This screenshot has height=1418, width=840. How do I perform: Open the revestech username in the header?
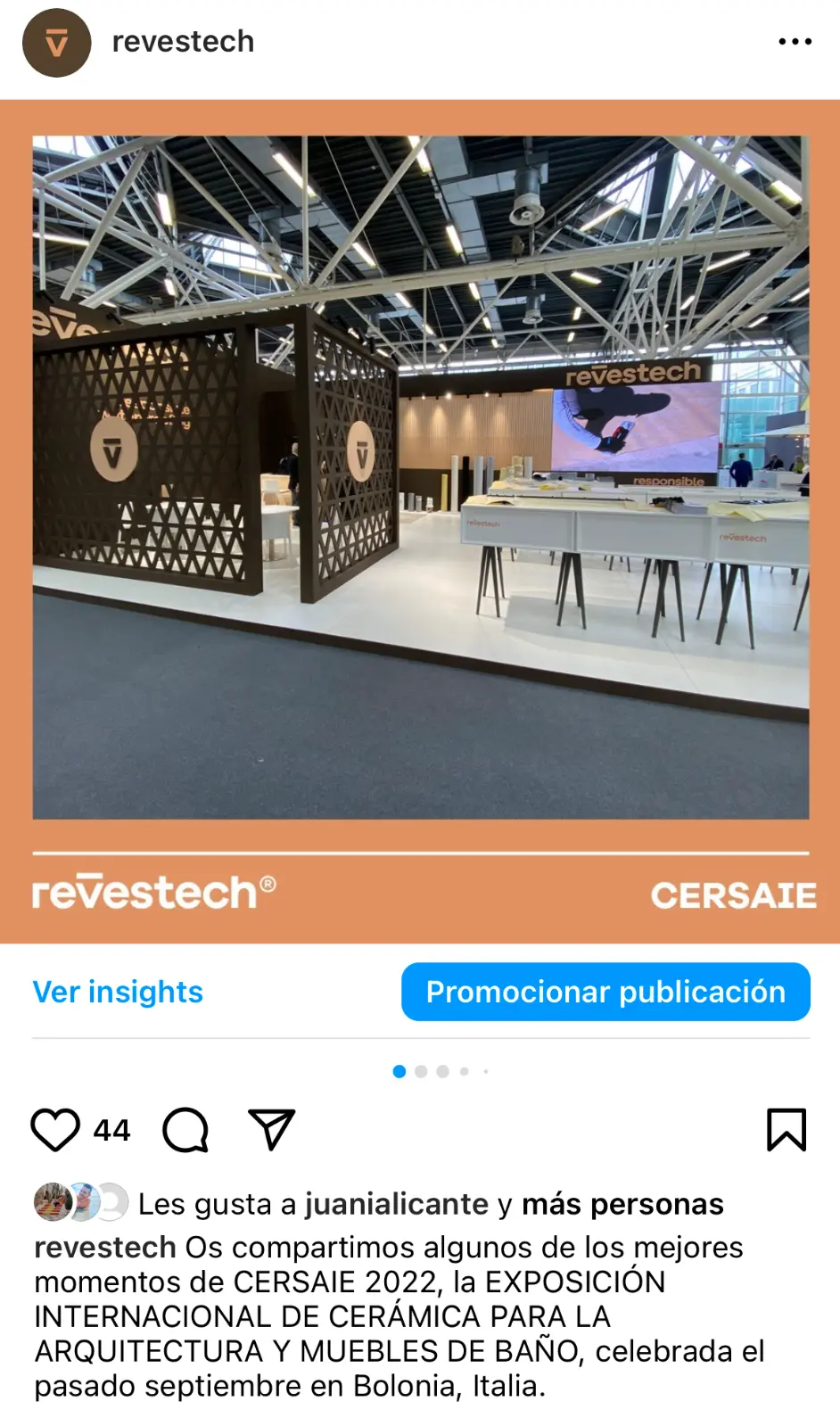click(x=183, y=42)
